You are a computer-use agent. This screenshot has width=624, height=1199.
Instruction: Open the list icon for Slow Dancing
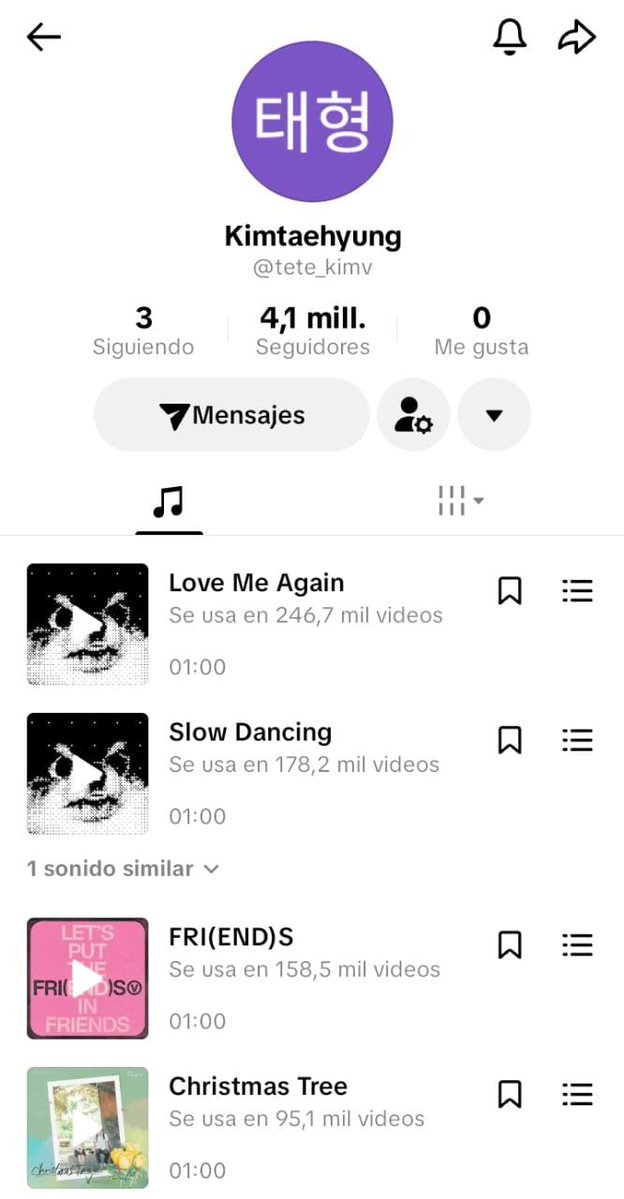click(x=577, y=740)
